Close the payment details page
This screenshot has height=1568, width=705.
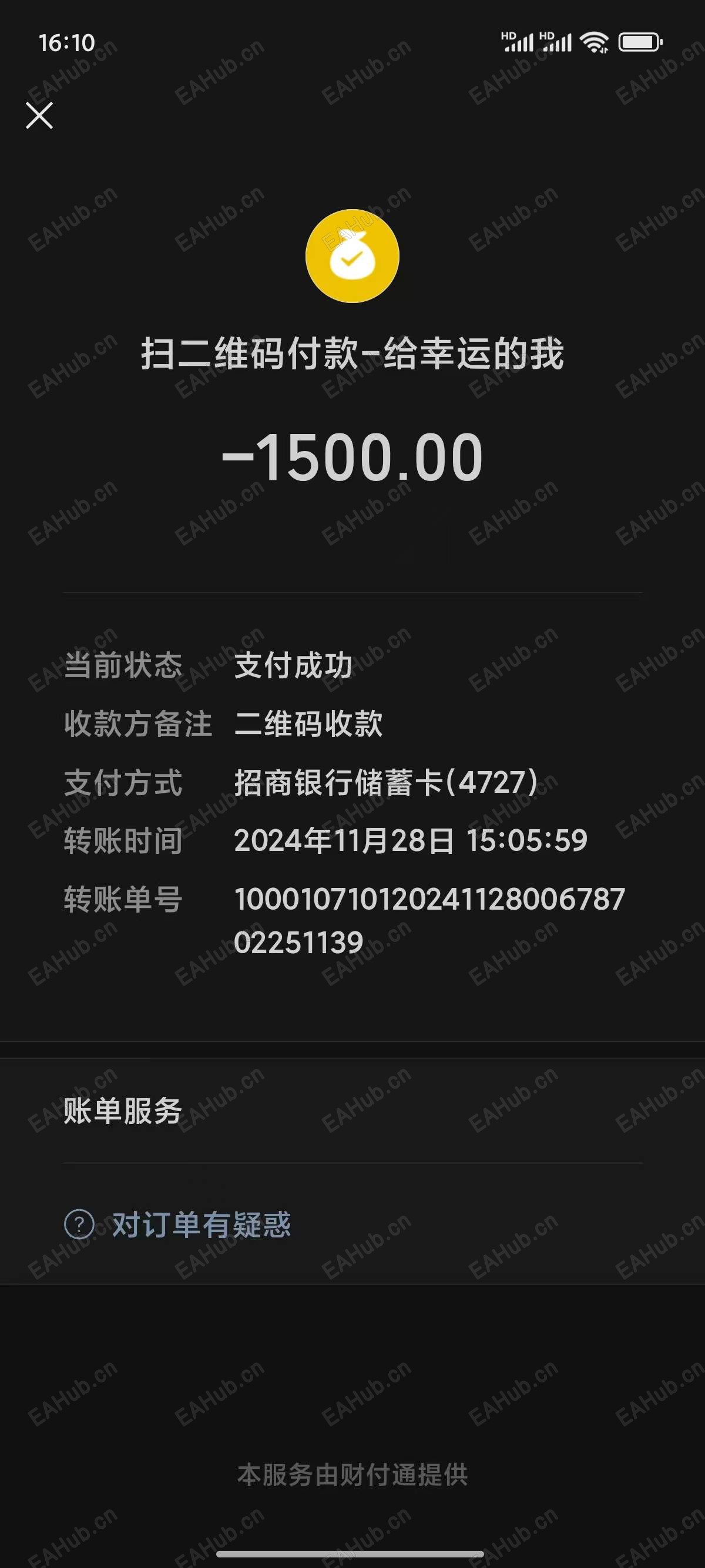pyautogui.click(x=39, y=116)
